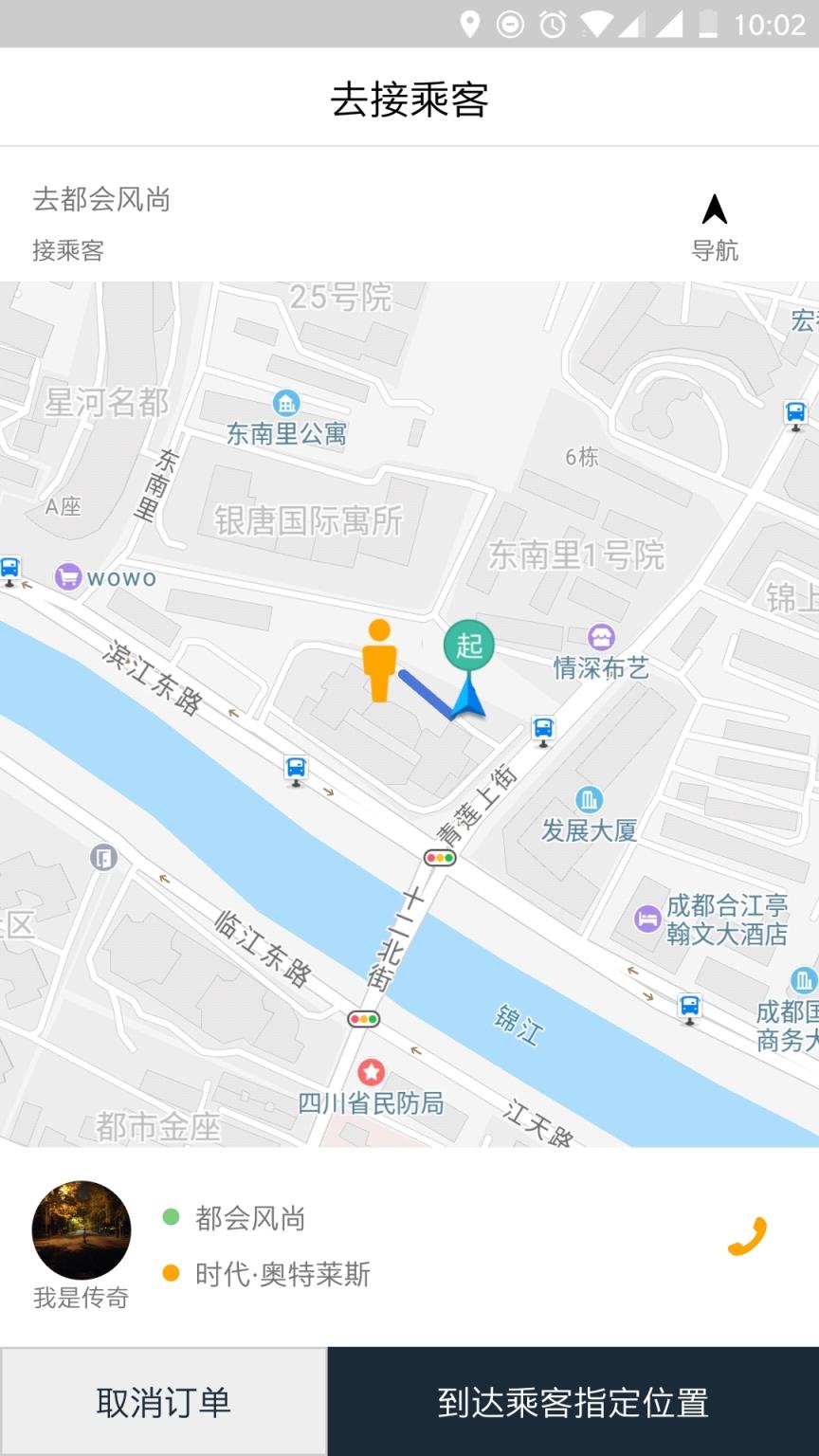Tap the red star marker at 四川省民防局
Image resolution: width=819 pixels, height=1456 pixels.
tap(371, 1072)
